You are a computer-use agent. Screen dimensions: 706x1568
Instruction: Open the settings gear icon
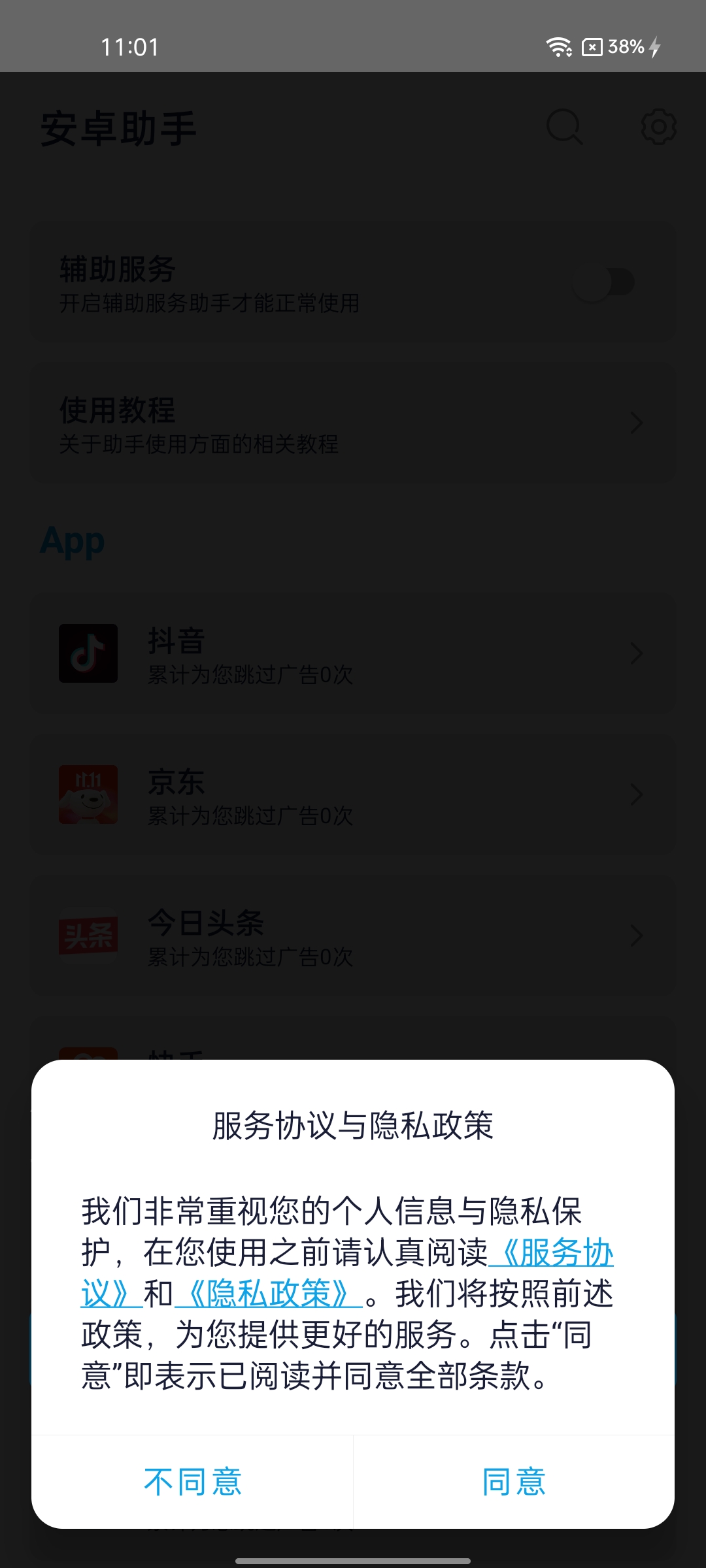pos(658,127)
